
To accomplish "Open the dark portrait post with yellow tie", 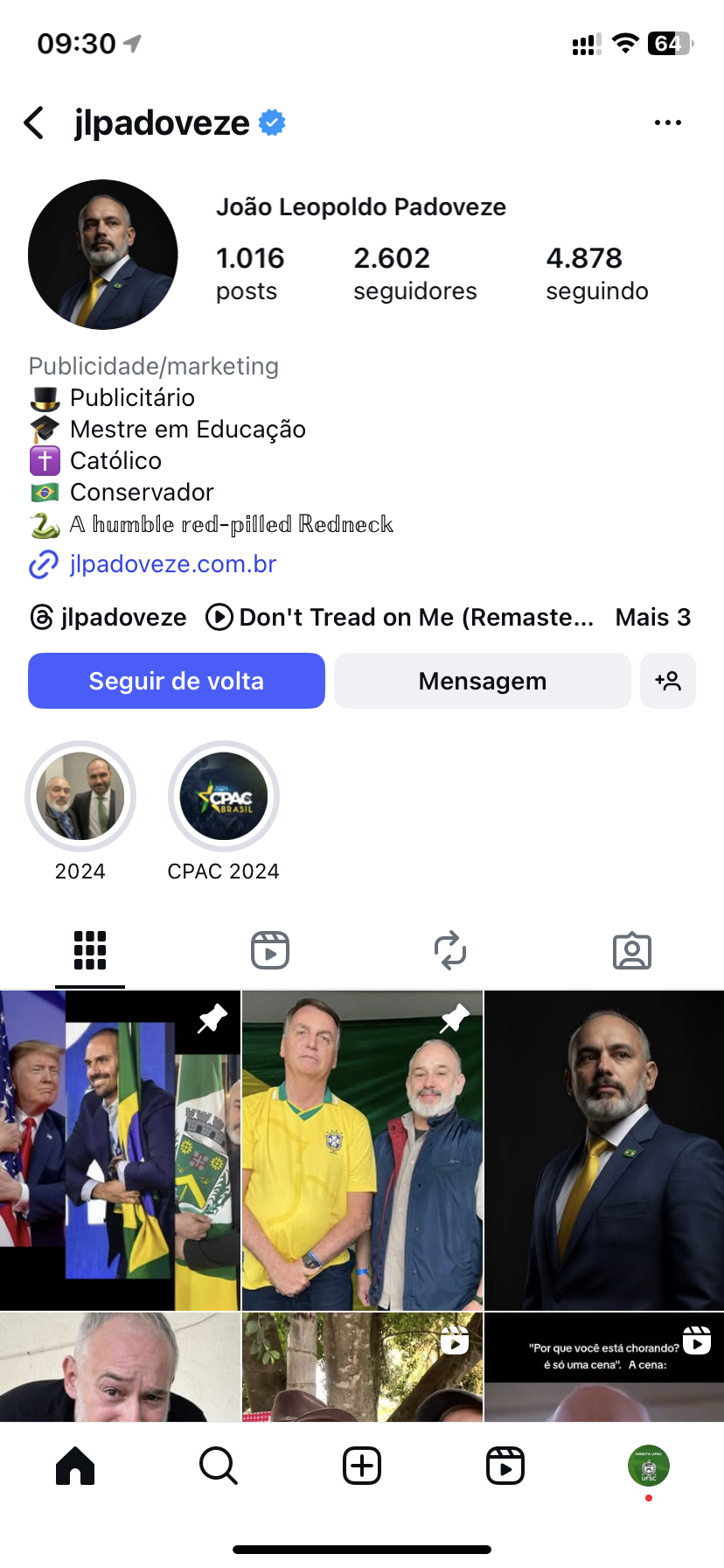I will click(604, 1150).
